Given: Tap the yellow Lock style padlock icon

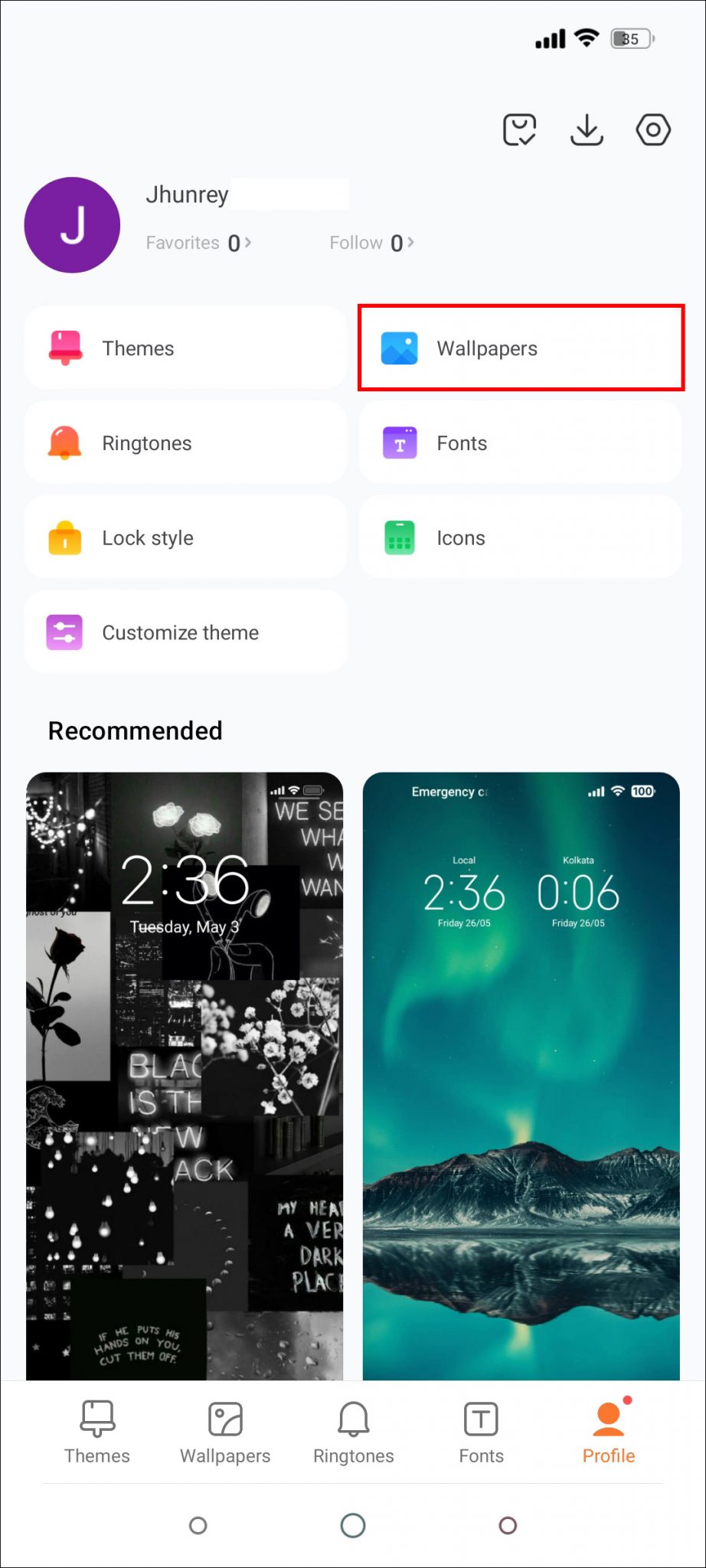Looking at the screenshot, I should point(65,537).
